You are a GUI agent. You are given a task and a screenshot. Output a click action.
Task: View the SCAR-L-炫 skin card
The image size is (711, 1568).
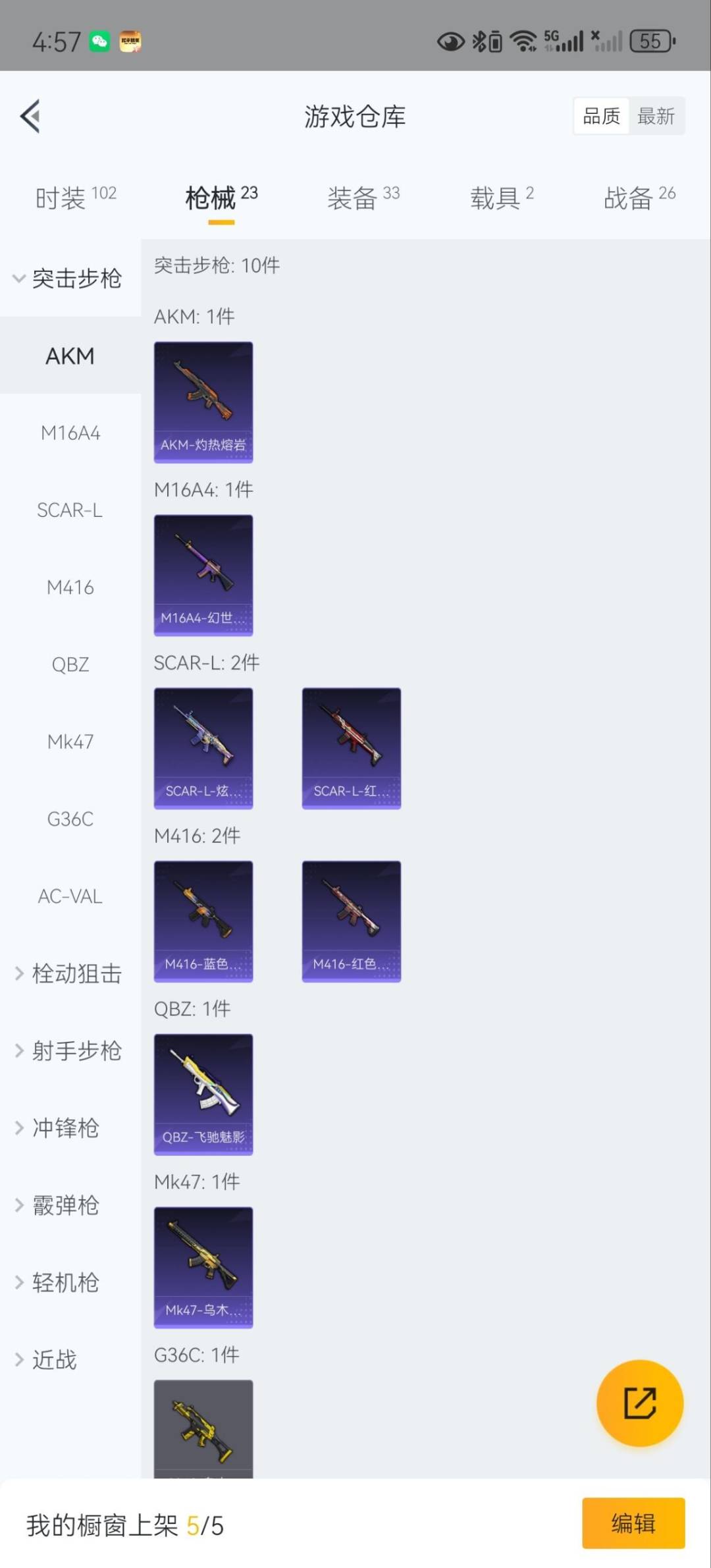[203, 748]
